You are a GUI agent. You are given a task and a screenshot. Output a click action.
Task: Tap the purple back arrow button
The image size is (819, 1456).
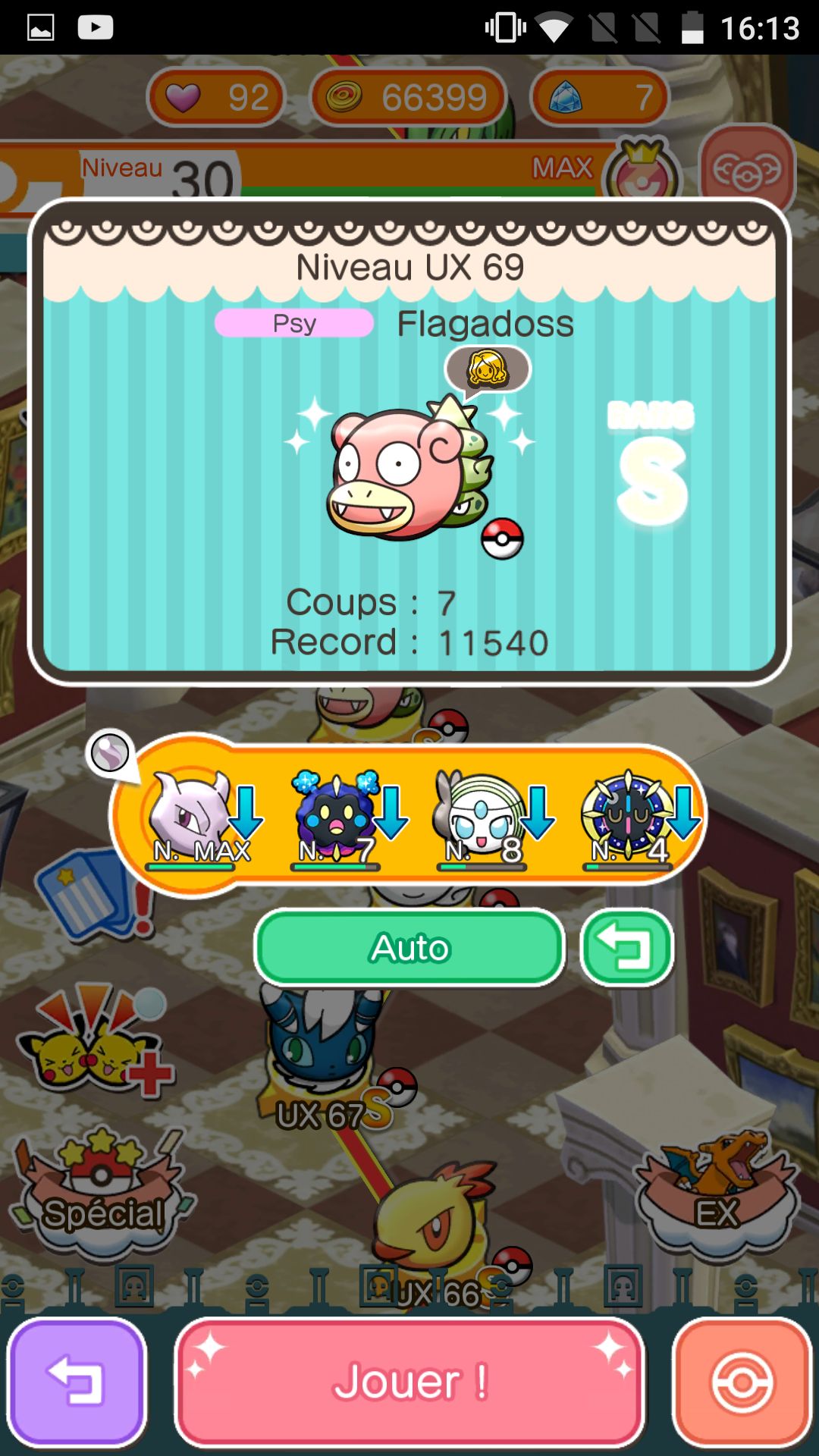(77, 1382)
